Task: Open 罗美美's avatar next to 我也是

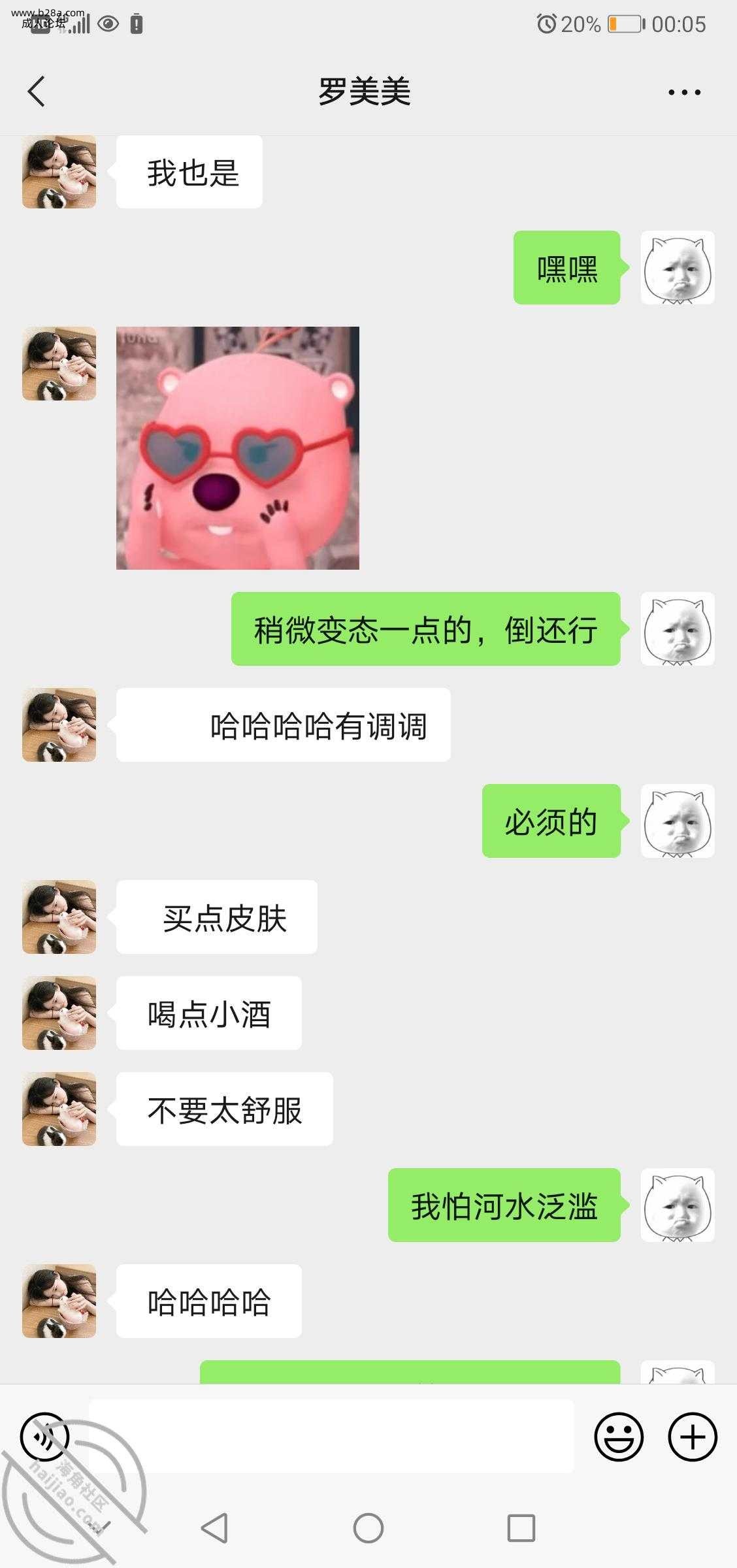Action: (59, 172)
